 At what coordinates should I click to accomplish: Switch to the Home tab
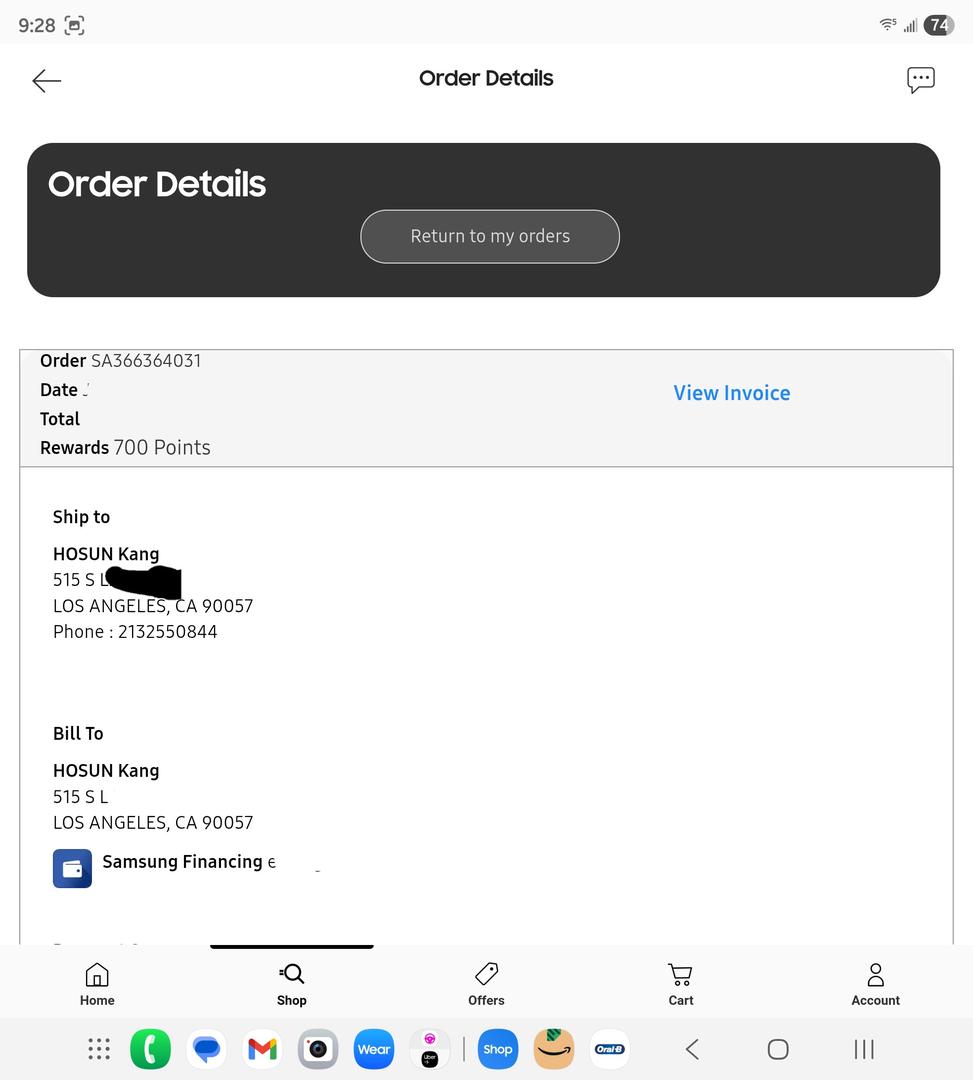pos(97,984)
